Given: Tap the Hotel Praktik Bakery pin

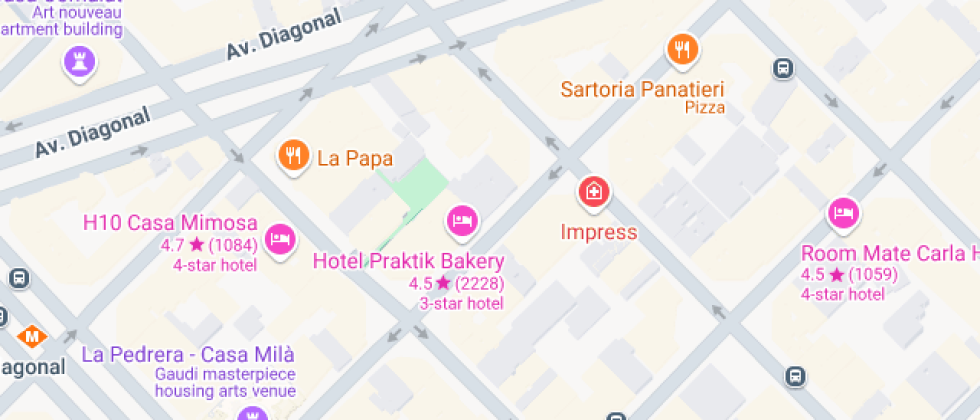Looking at the screenshot, I should [x=461, y=219].
